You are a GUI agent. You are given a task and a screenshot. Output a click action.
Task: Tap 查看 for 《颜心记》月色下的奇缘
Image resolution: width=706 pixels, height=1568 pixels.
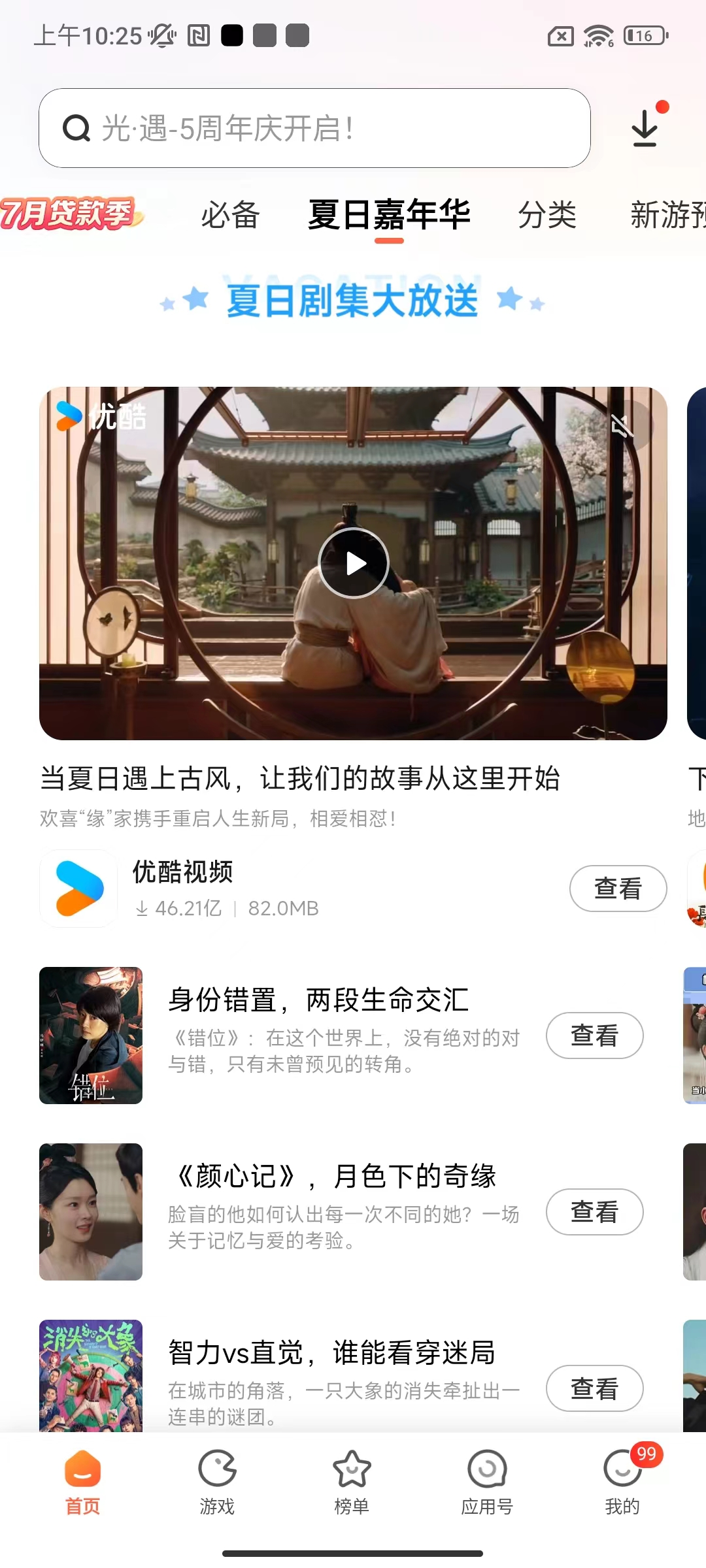tap(594, 1212)
